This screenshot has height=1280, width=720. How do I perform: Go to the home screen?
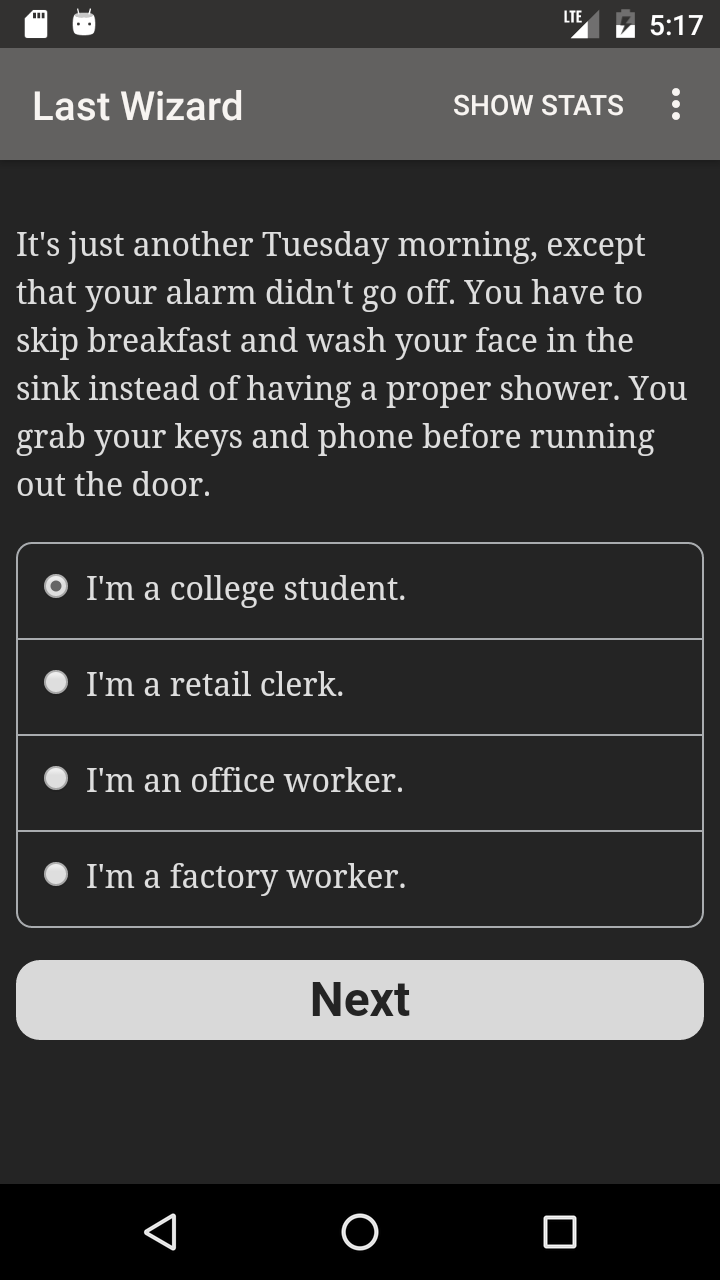pos(360,1232)
